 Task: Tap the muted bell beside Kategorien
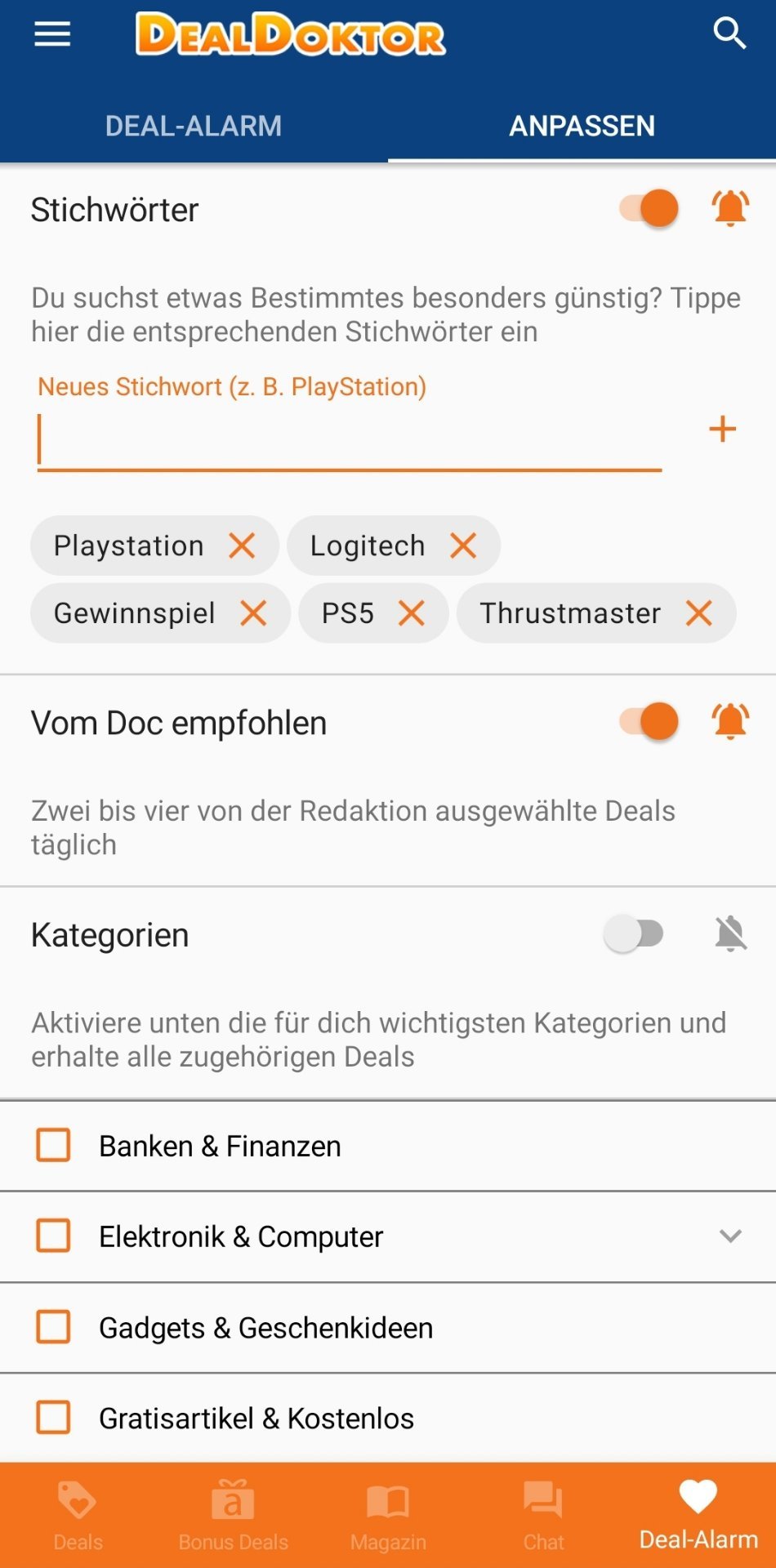(730, 933)
